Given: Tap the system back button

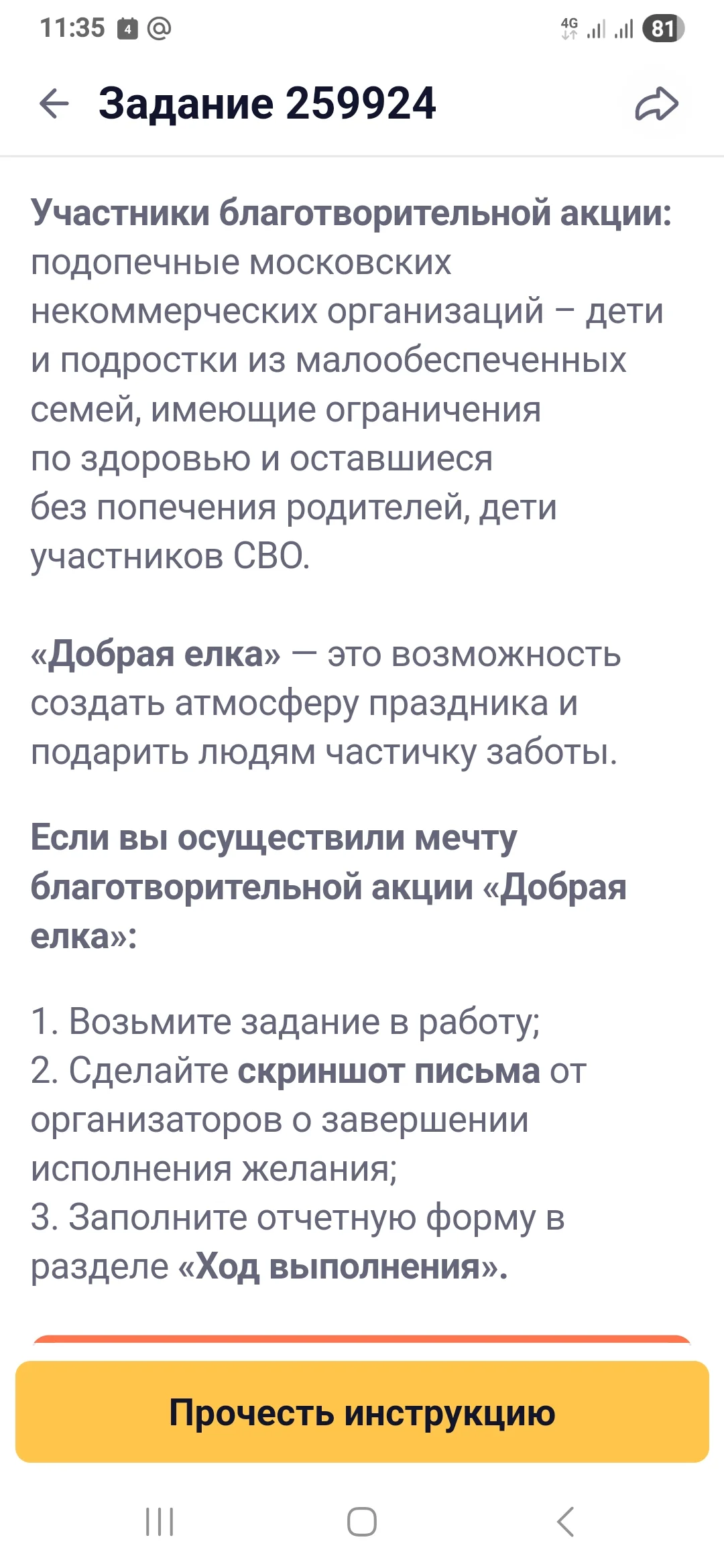Looking at the screenshot, I should (x=565, y=1522).
